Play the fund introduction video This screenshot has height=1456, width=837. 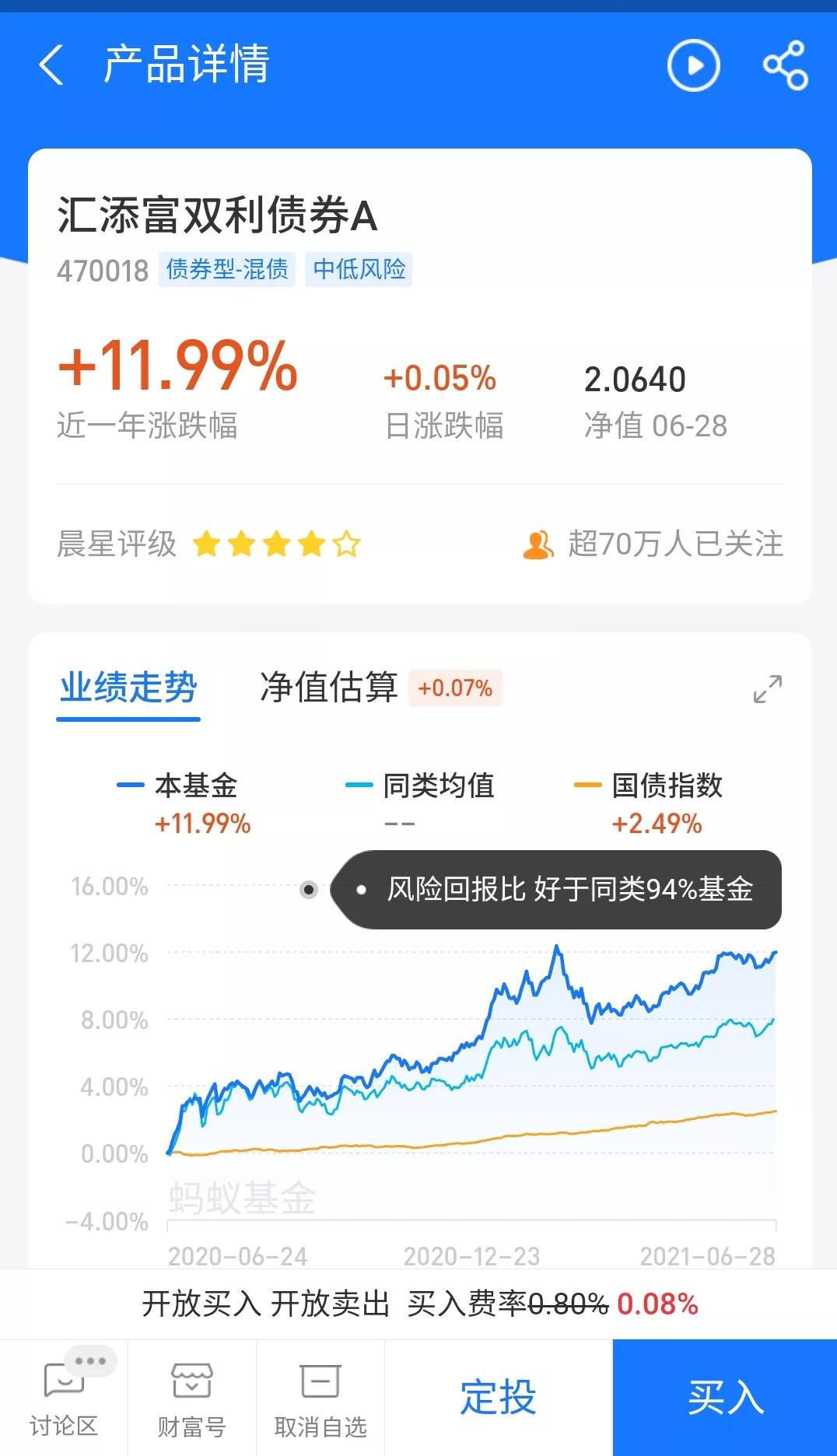tap(692, 66)
